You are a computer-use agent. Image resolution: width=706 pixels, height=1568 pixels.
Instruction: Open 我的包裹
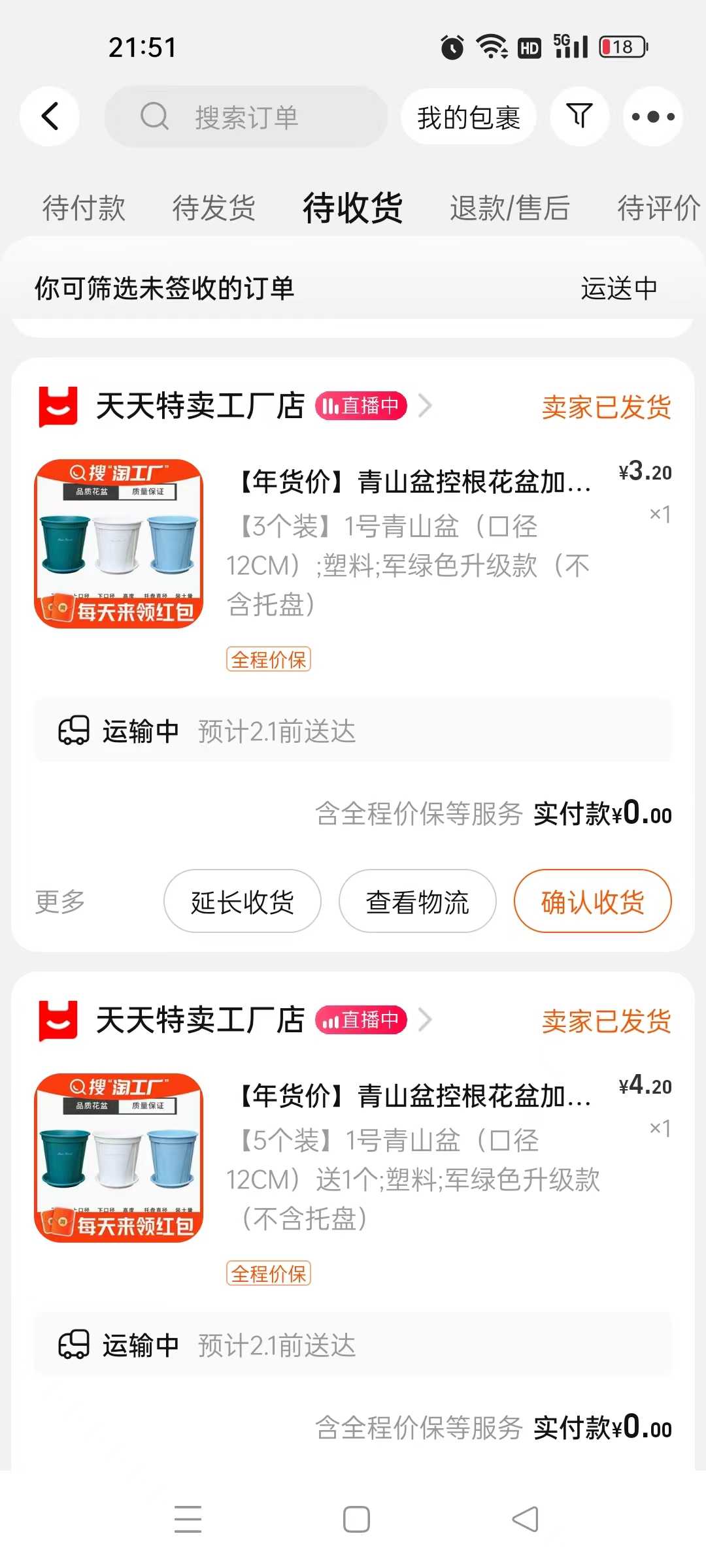tap(469, 117)
